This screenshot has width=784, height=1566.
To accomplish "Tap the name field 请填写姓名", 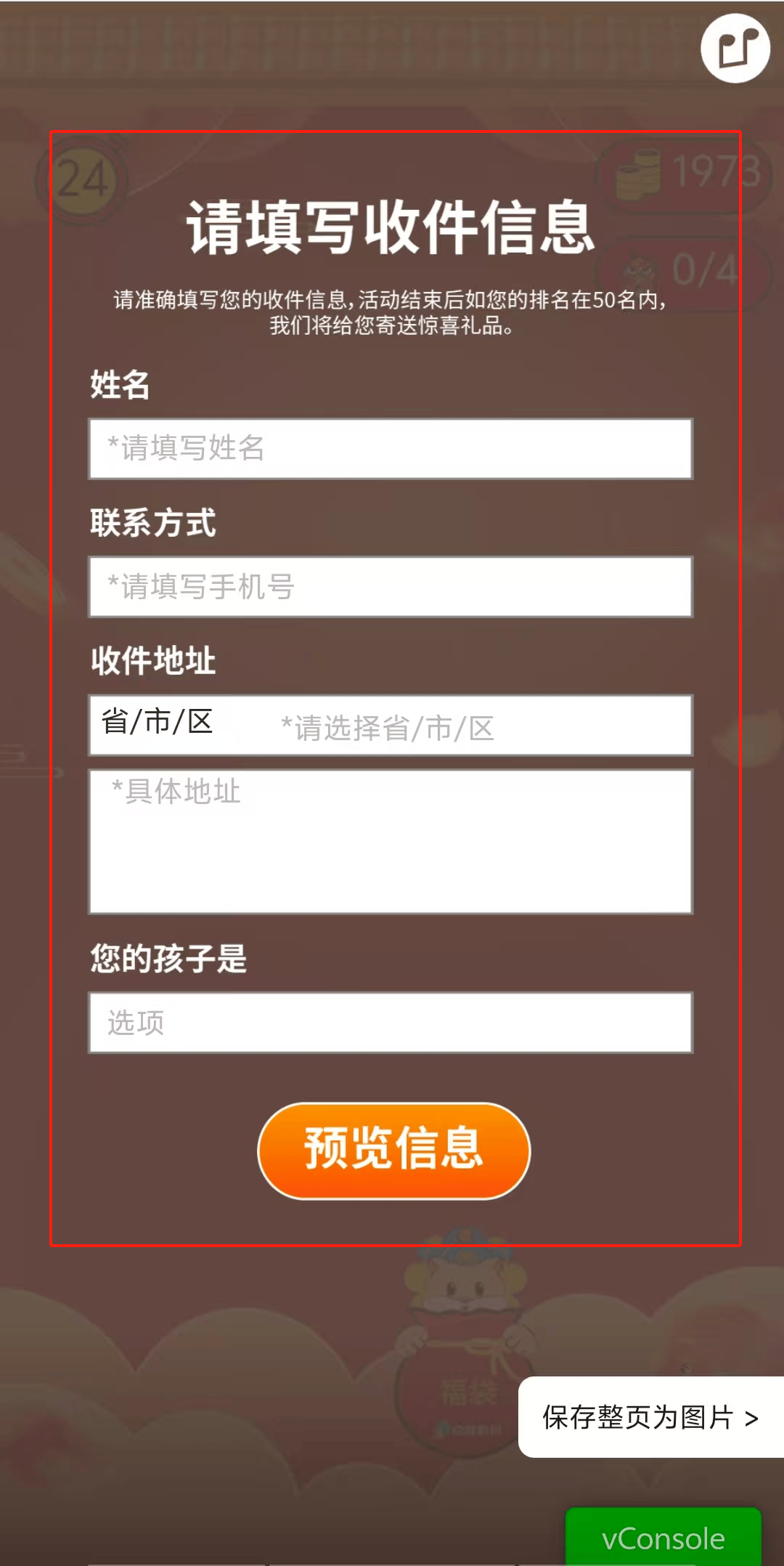I will pyautogui.click(x=391, y=449).
